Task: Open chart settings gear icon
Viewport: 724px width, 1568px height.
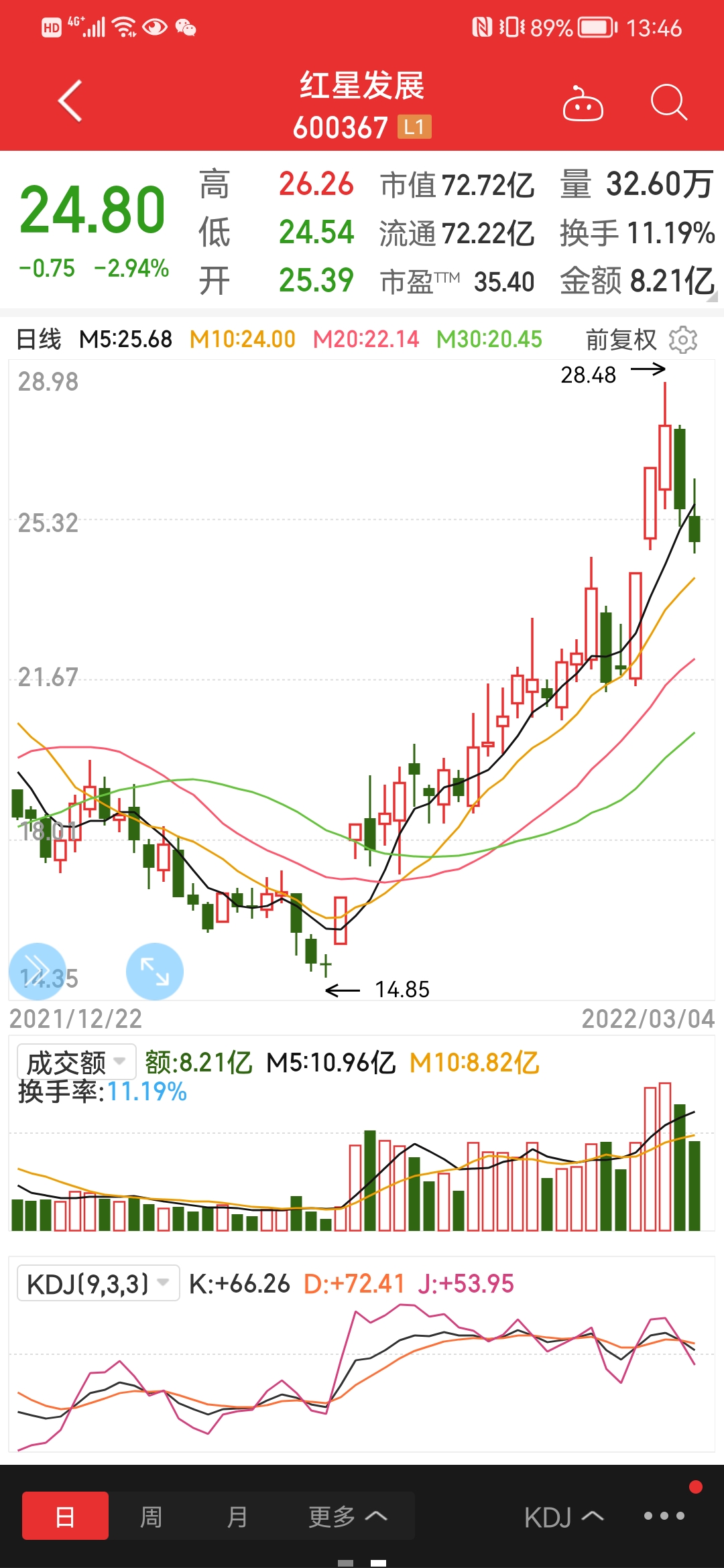Action: [x=683, y=340]
